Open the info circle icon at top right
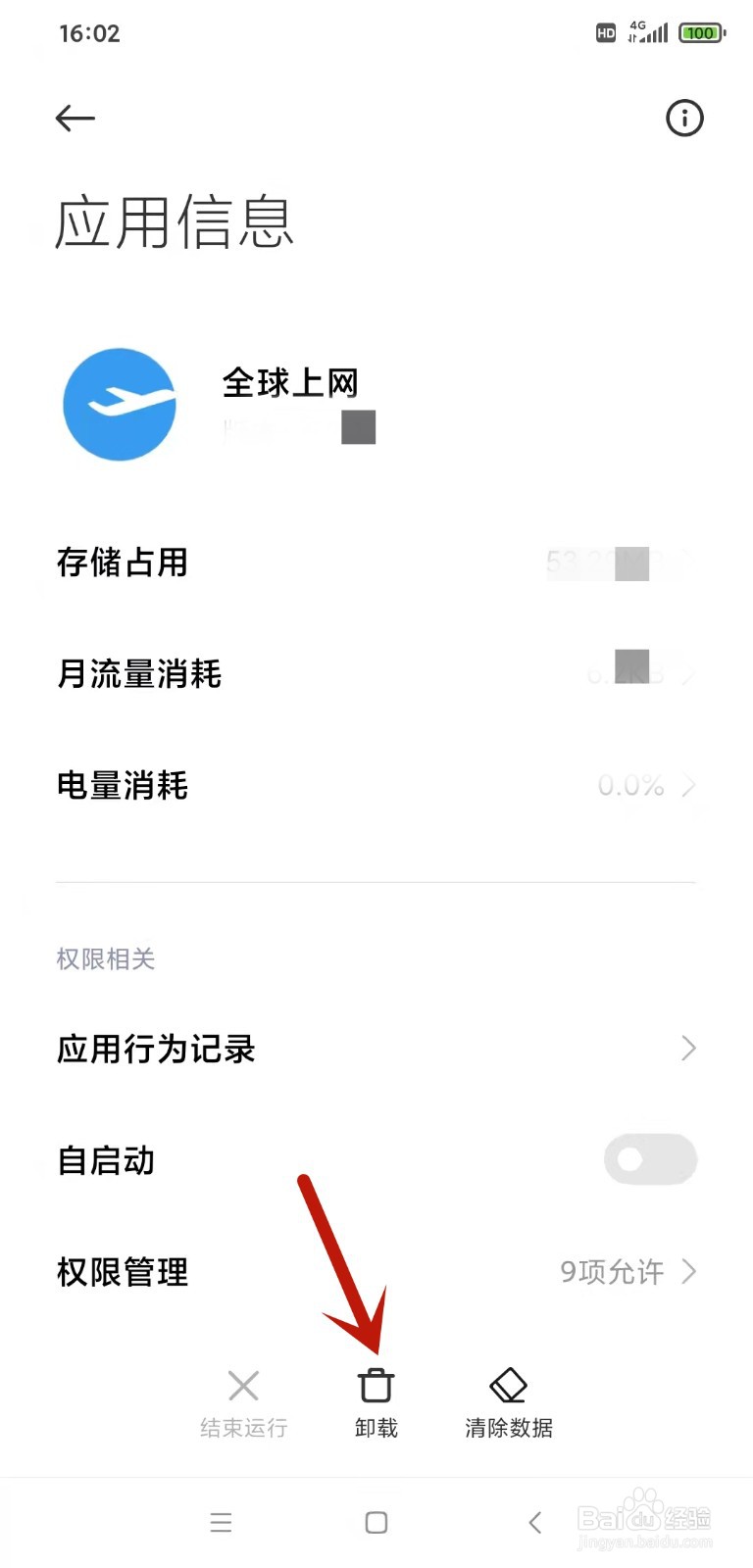Image resolution: width=753 pixels, height=1568 pixels. 684,119
